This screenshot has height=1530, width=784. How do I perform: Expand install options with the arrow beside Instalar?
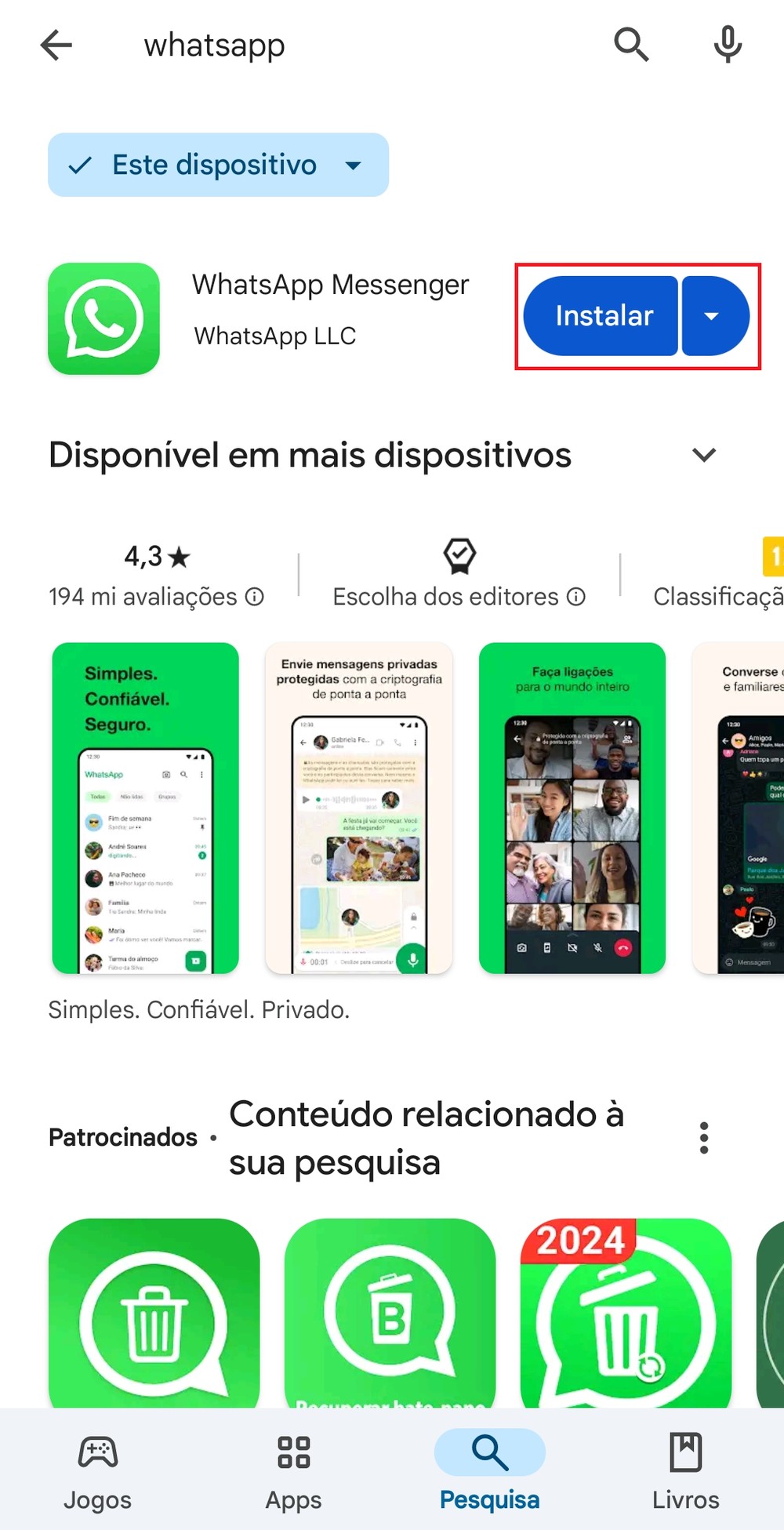click(x=713, y=315)
